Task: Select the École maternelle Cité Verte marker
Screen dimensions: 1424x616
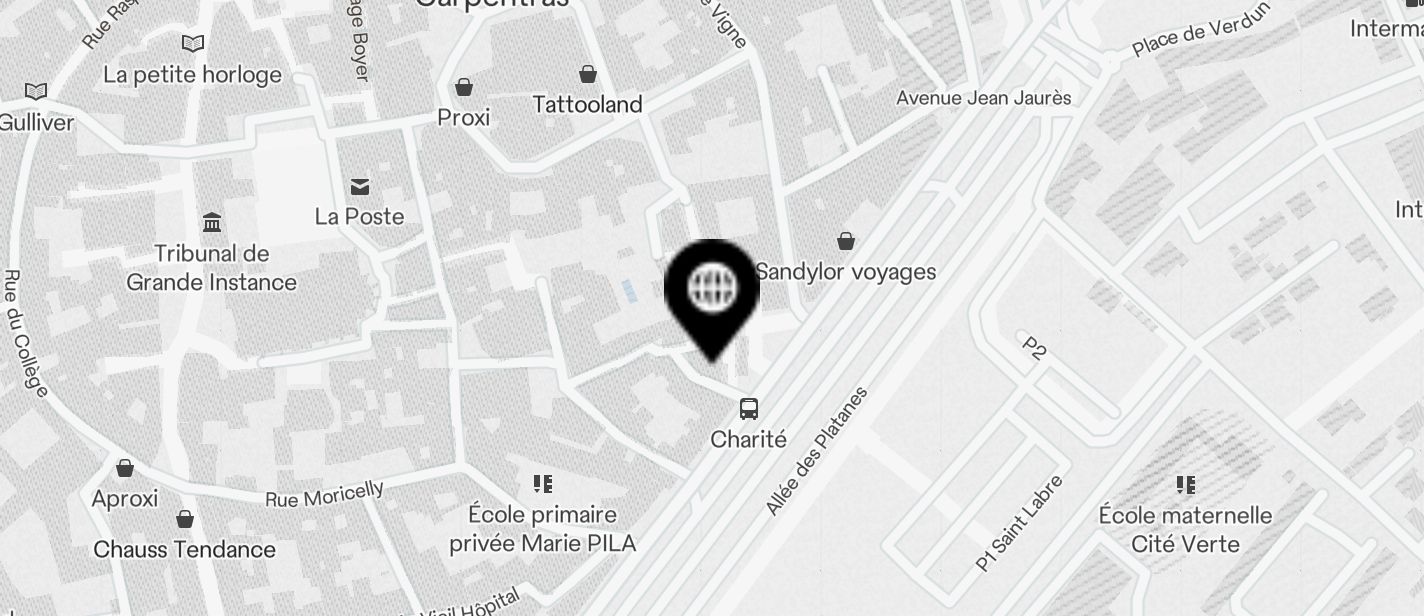Action: coord(1186,486)
